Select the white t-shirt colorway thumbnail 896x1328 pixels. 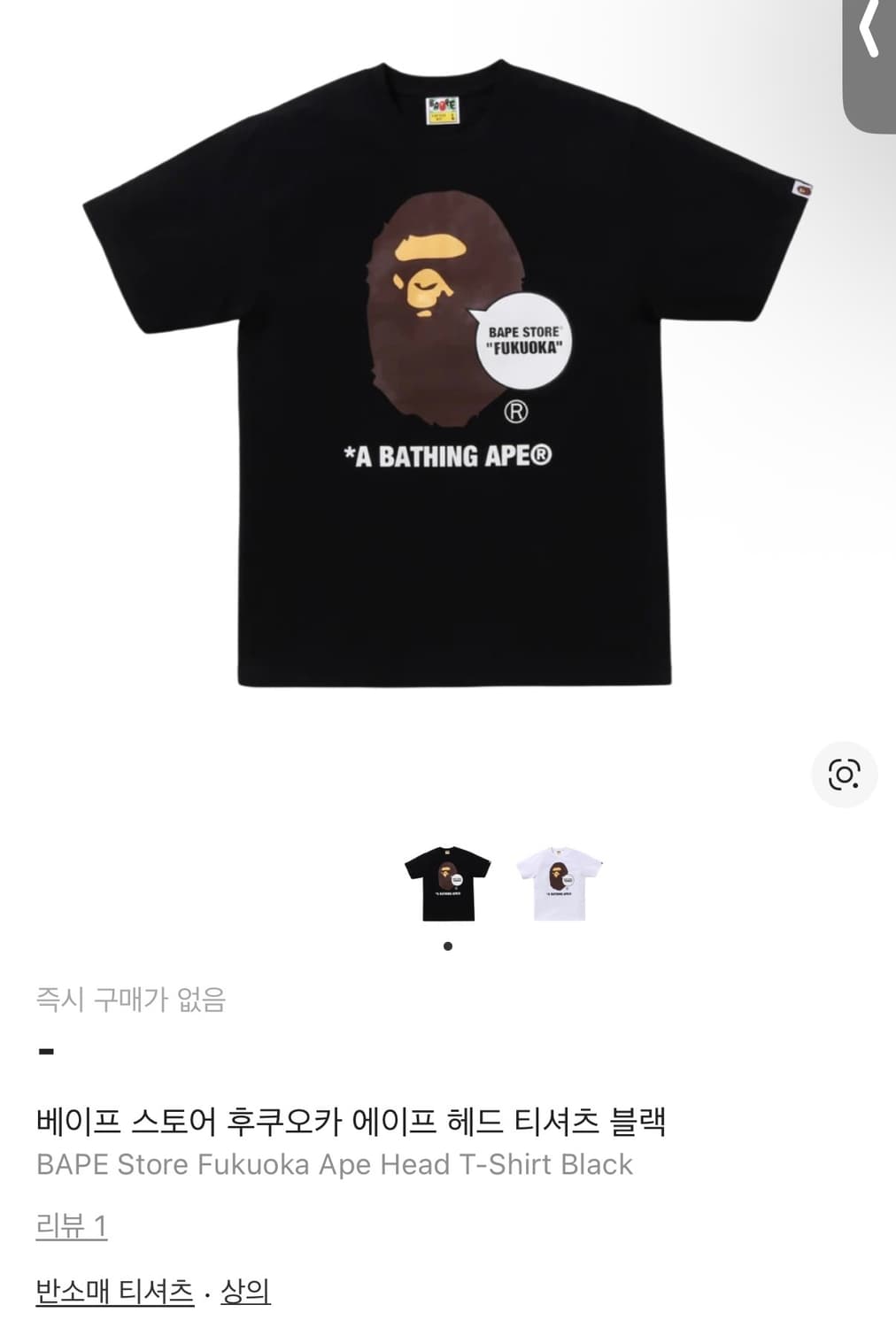558,881
